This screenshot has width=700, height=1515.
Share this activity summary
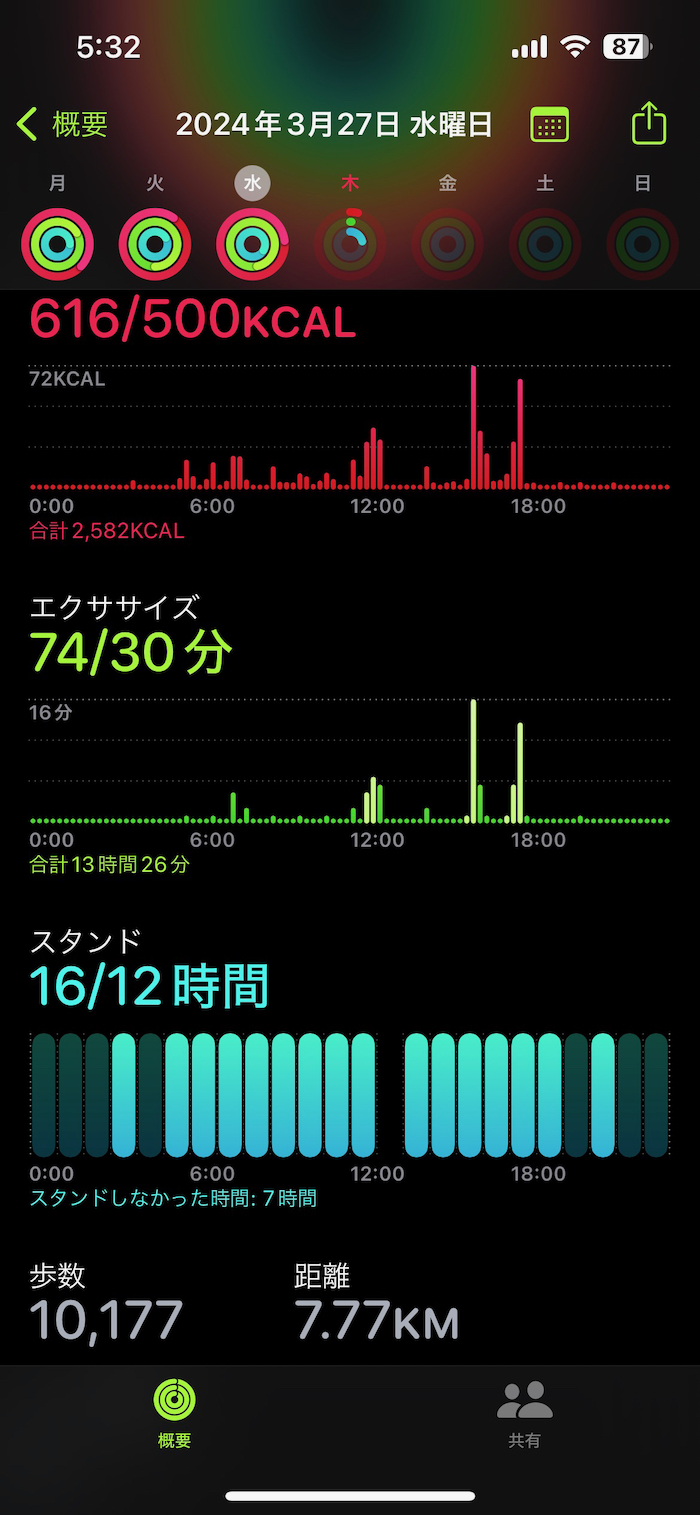[x=649, y=124]
